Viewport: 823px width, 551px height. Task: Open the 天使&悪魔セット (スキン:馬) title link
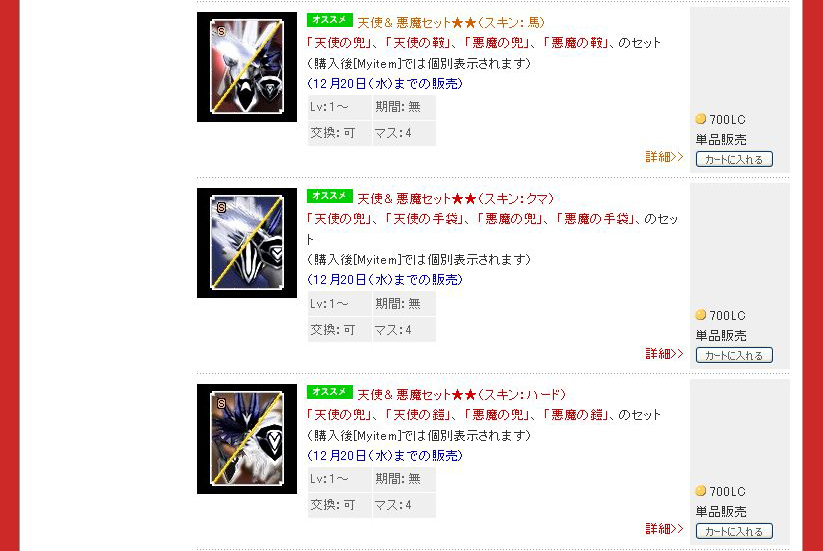point(450,22)
